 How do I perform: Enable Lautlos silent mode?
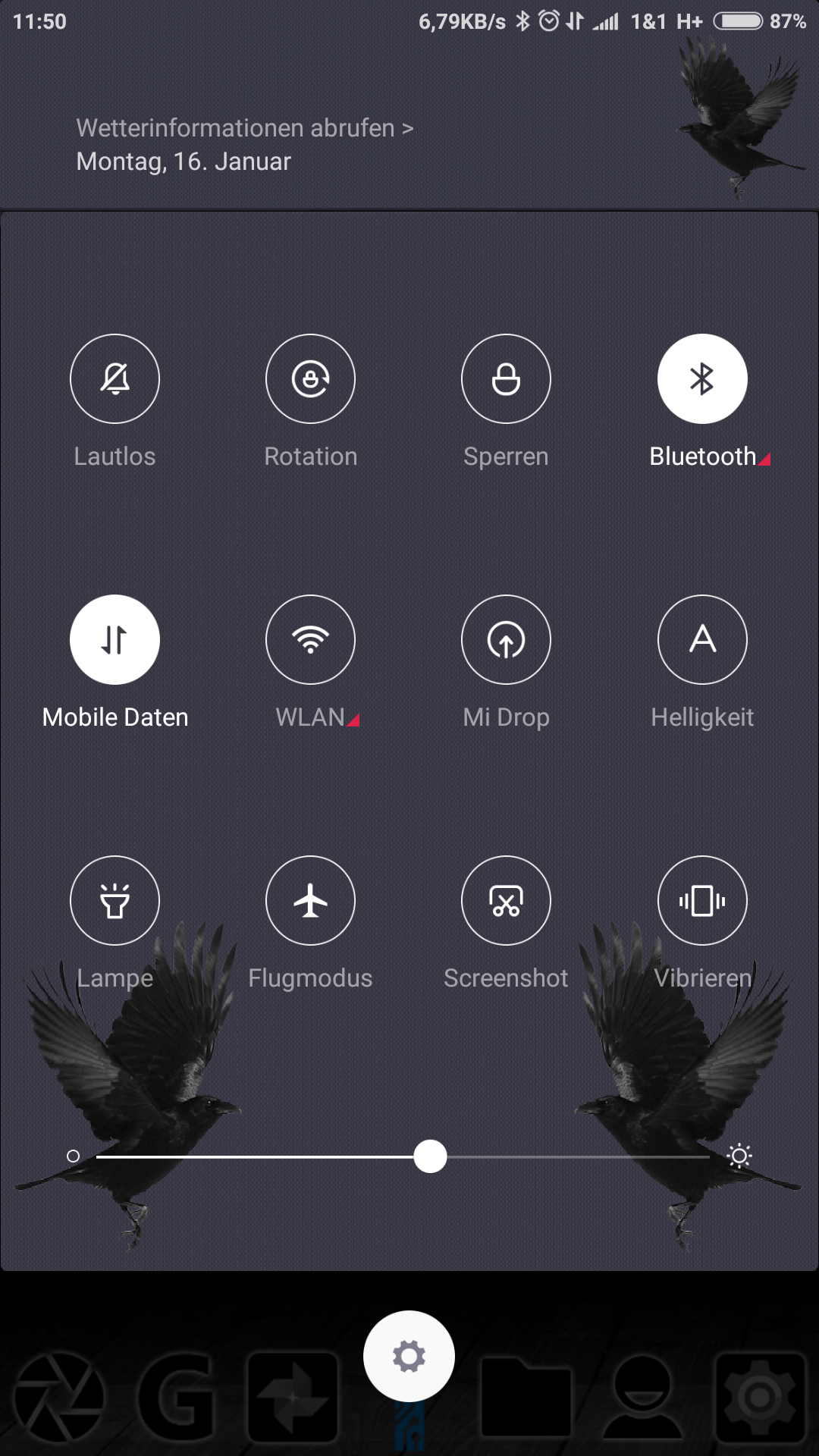click(x=115, y=378)
